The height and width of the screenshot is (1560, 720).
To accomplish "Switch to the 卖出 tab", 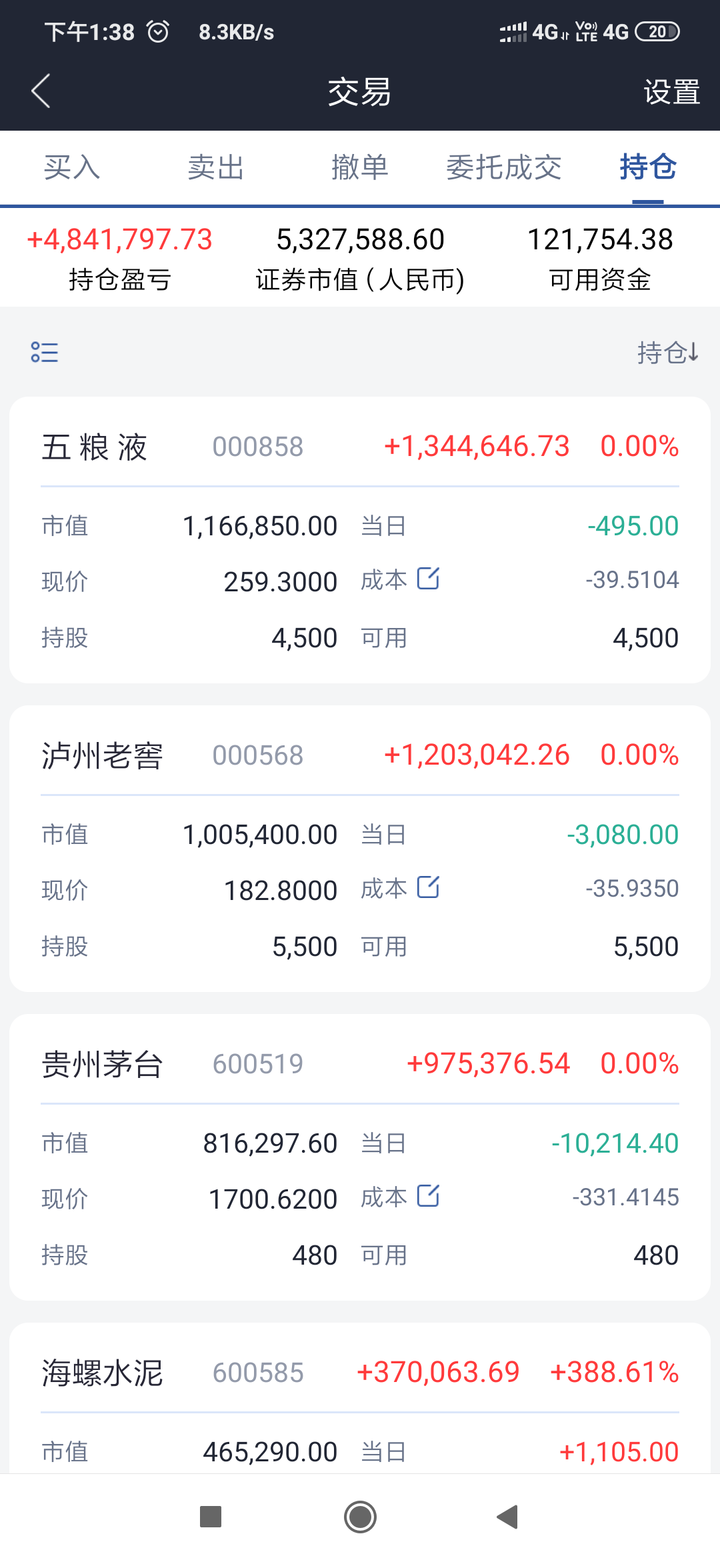I will point(216,167).
